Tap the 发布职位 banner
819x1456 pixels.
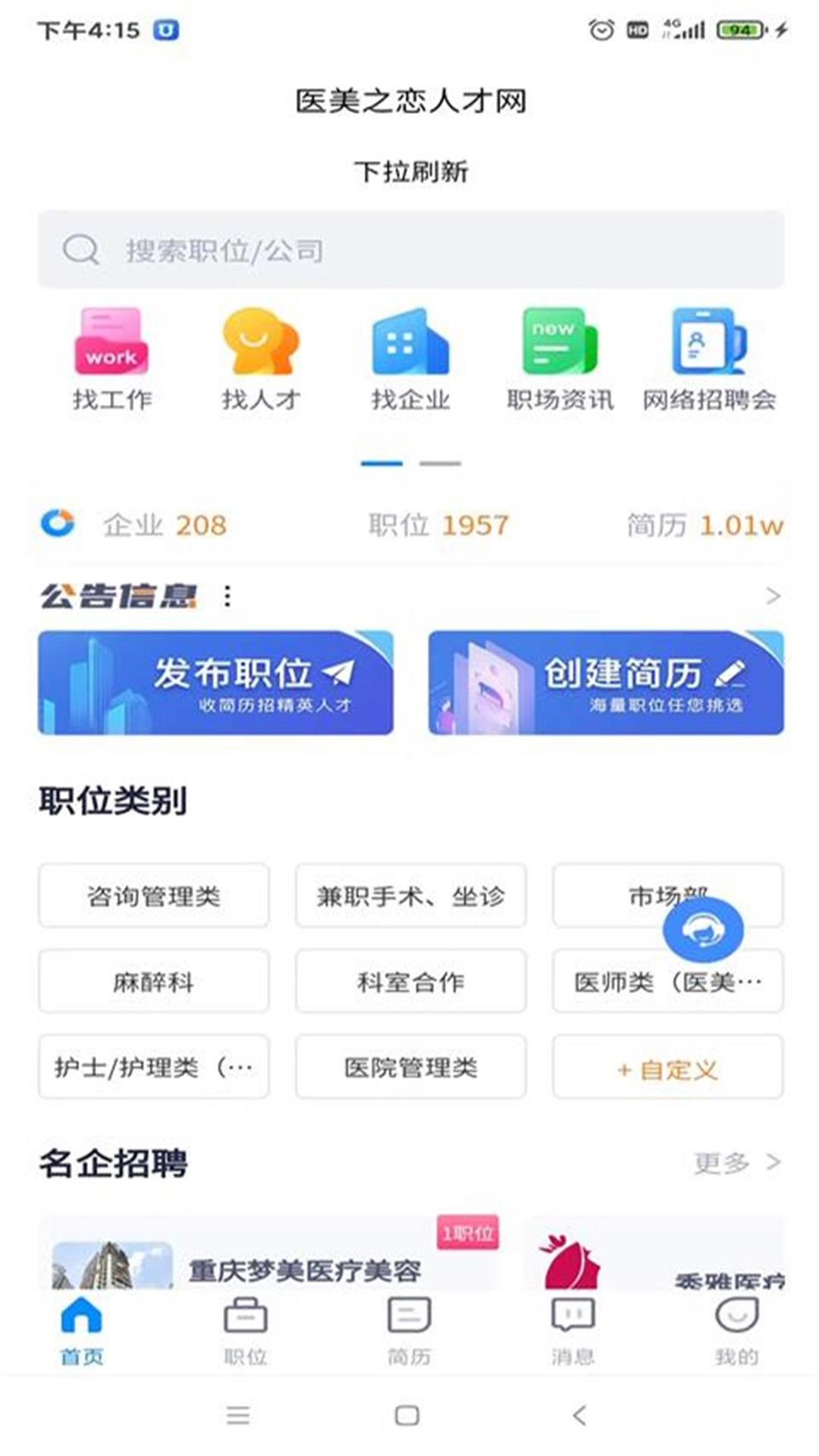click(x=215, y=682)
